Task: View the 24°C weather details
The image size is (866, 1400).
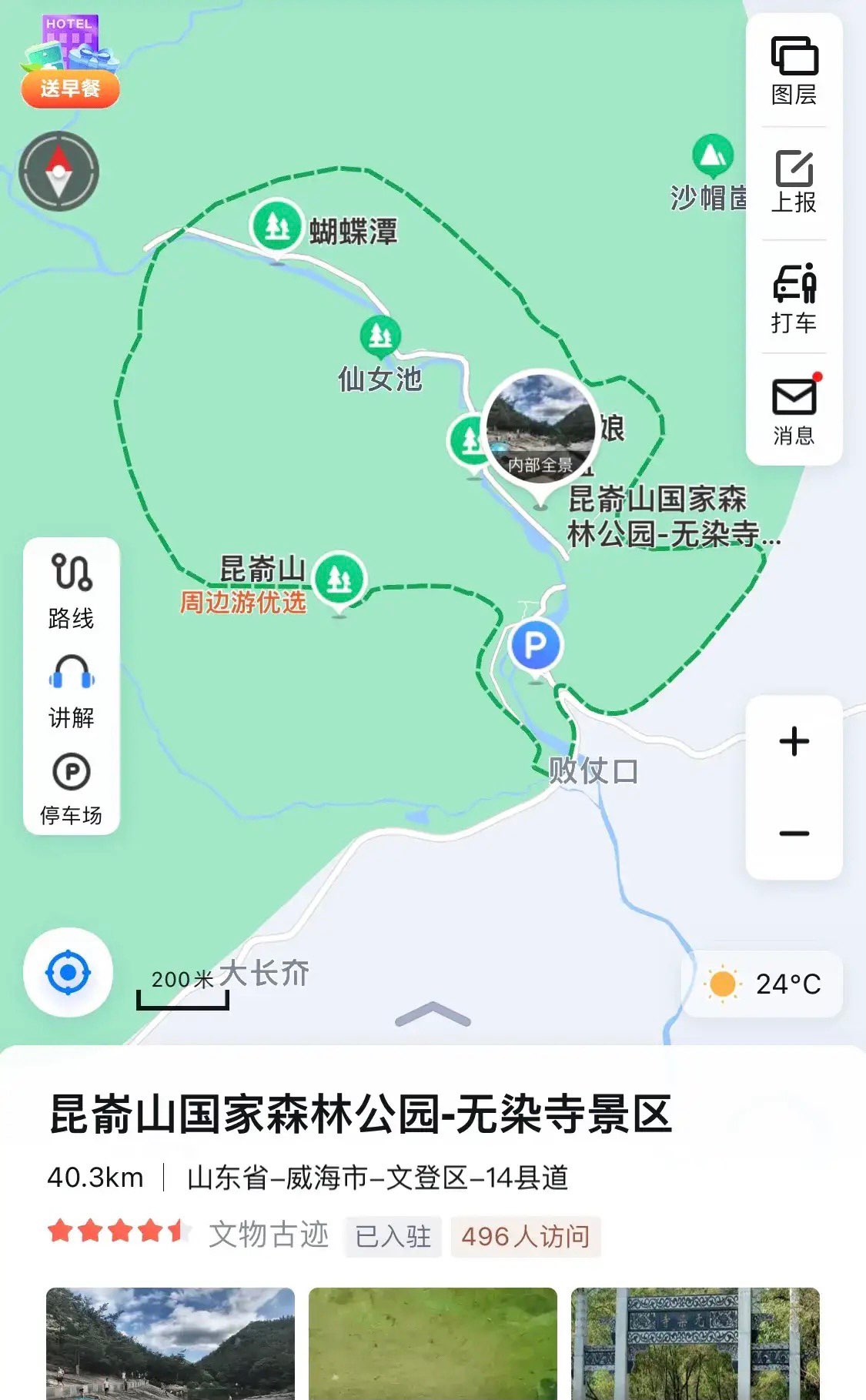Action: (763, 984)
